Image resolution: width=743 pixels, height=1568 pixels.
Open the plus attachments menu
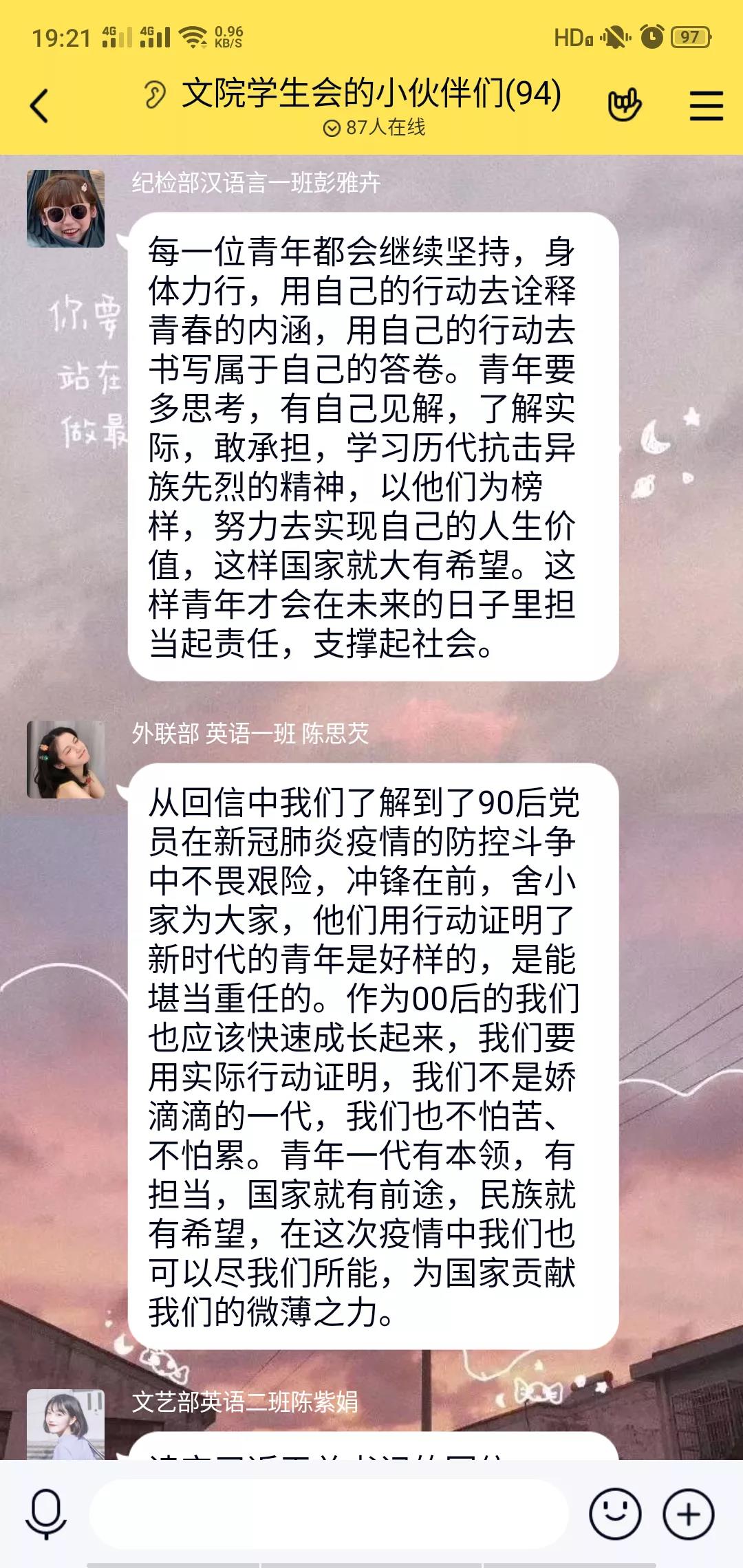688,1514
